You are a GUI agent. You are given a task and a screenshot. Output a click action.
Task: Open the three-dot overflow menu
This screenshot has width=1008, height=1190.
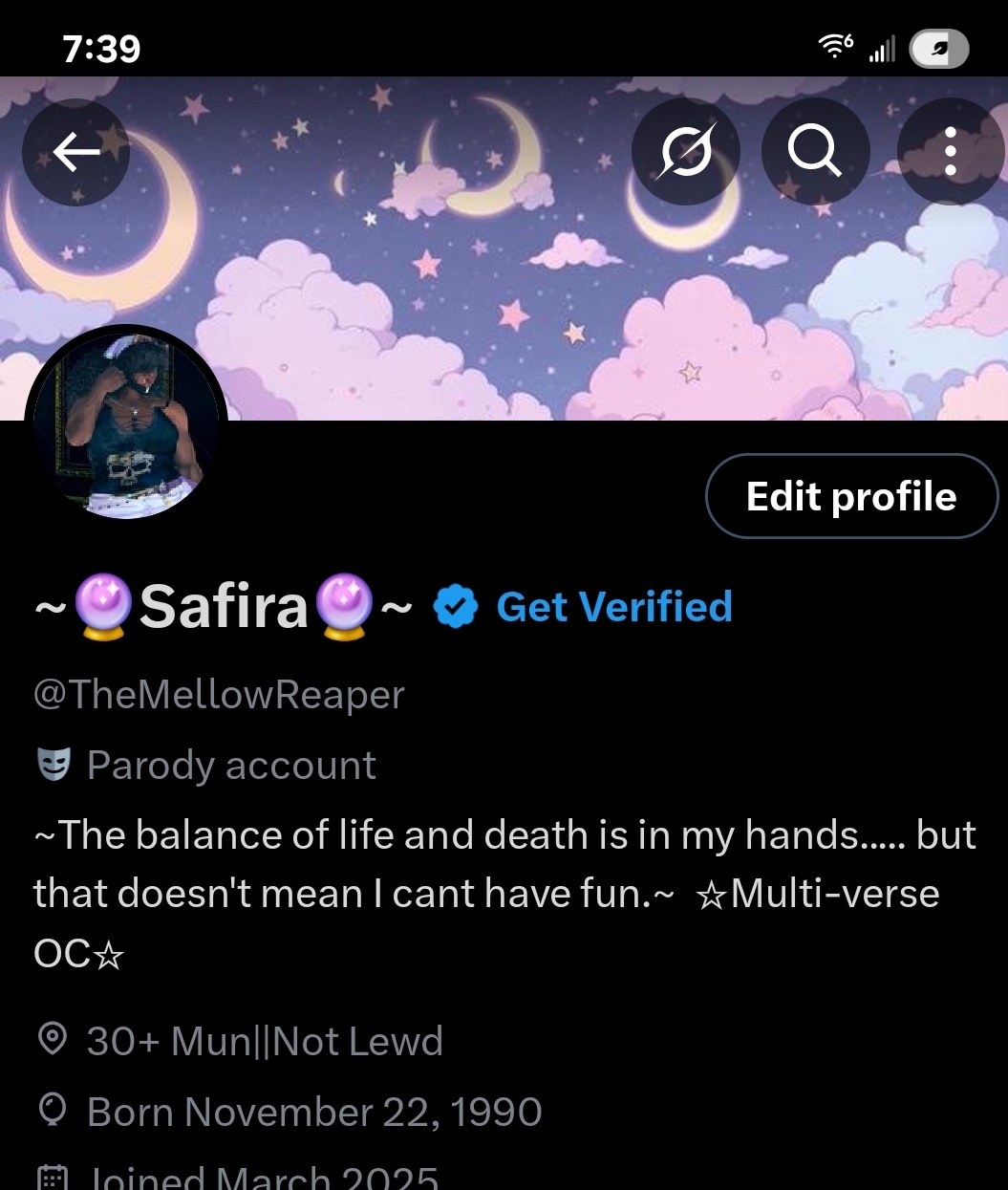[x=950, y=151]
